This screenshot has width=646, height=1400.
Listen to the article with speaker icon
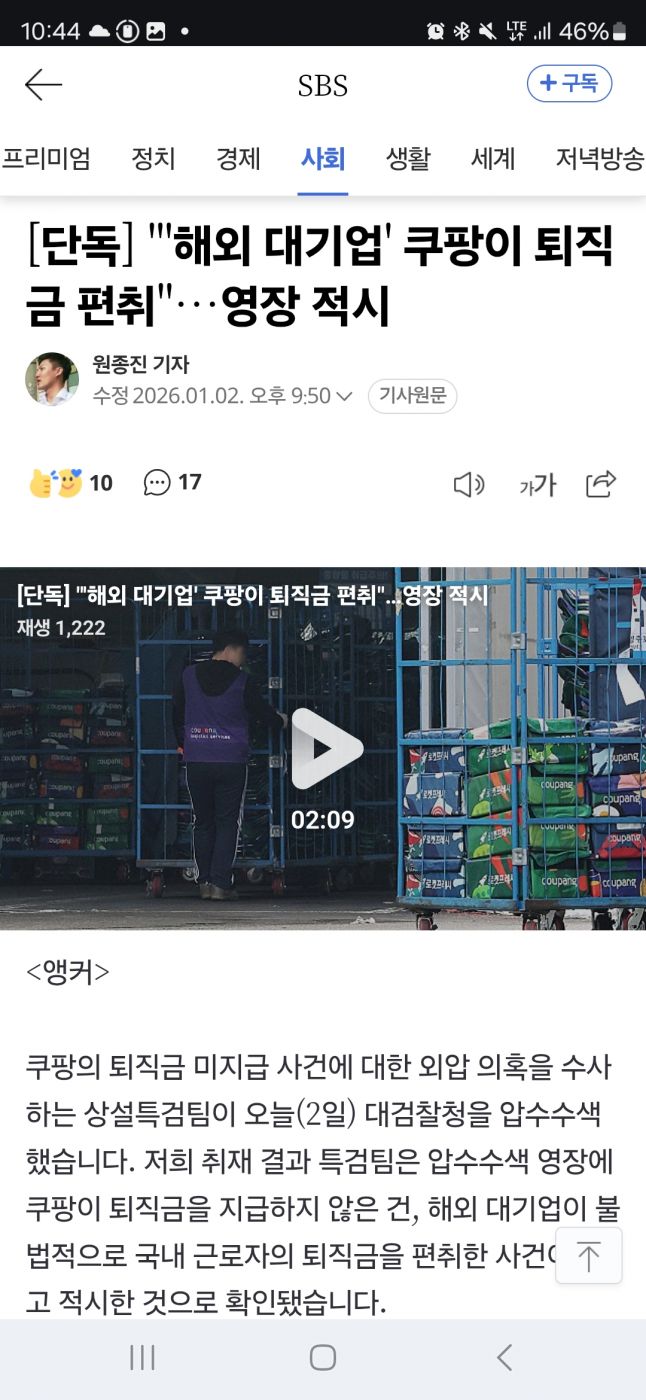(x=468, y=485)
